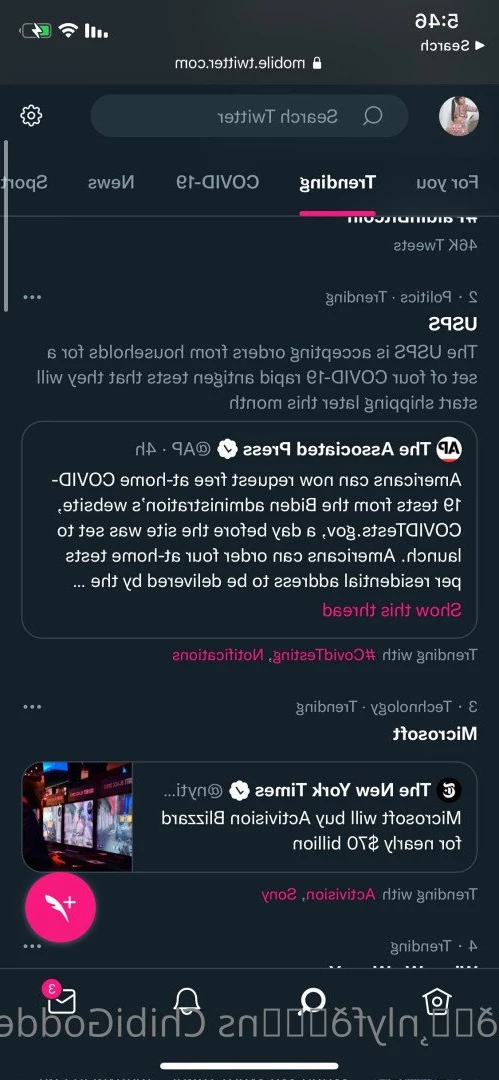Open the Sony trending link
Image resolution: width=499 pixels, height=1080 pixels.
[x=278, y=895]
